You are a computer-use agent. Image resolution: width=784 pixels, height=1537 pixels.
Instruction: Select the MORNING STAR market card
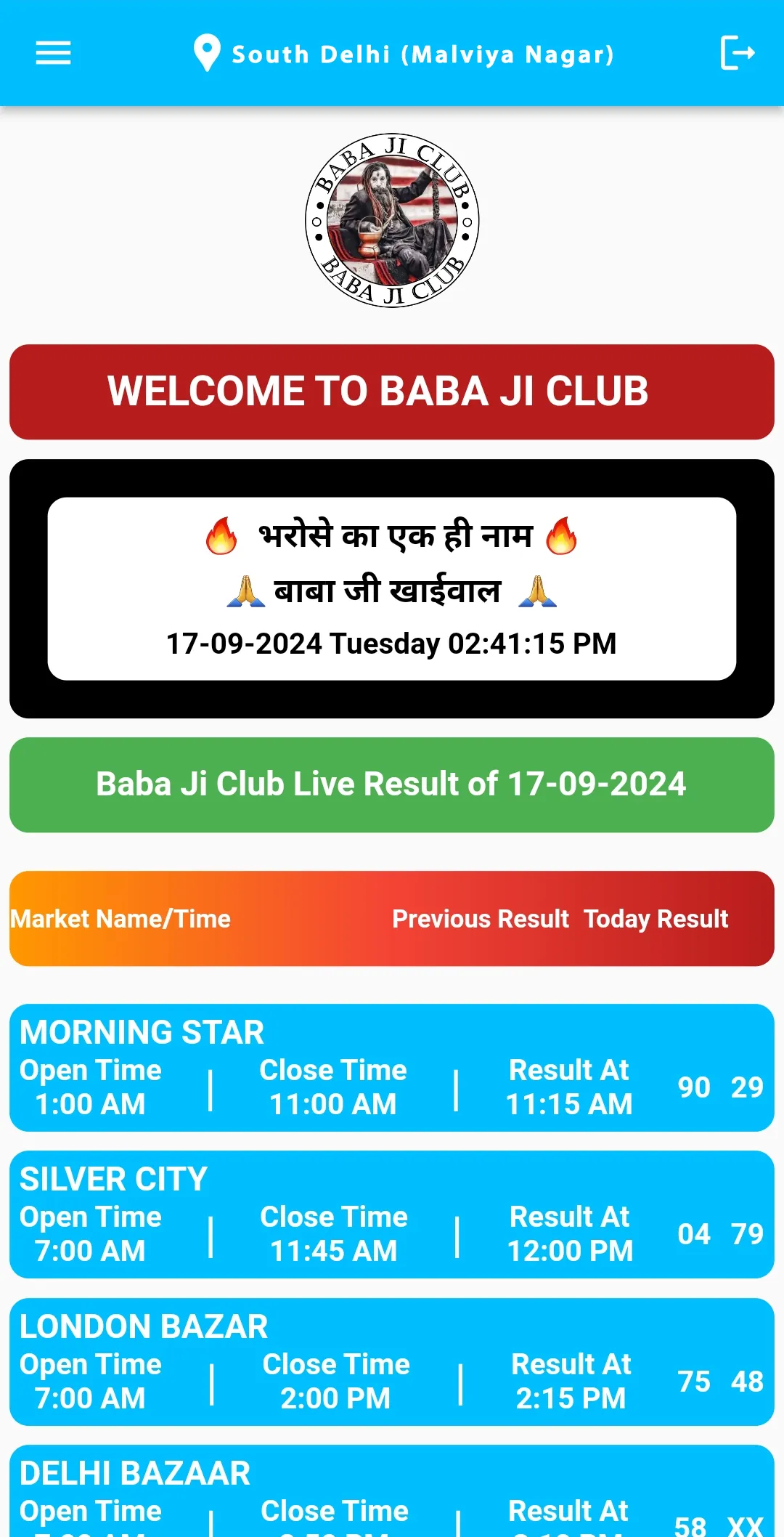[392, 1070]
